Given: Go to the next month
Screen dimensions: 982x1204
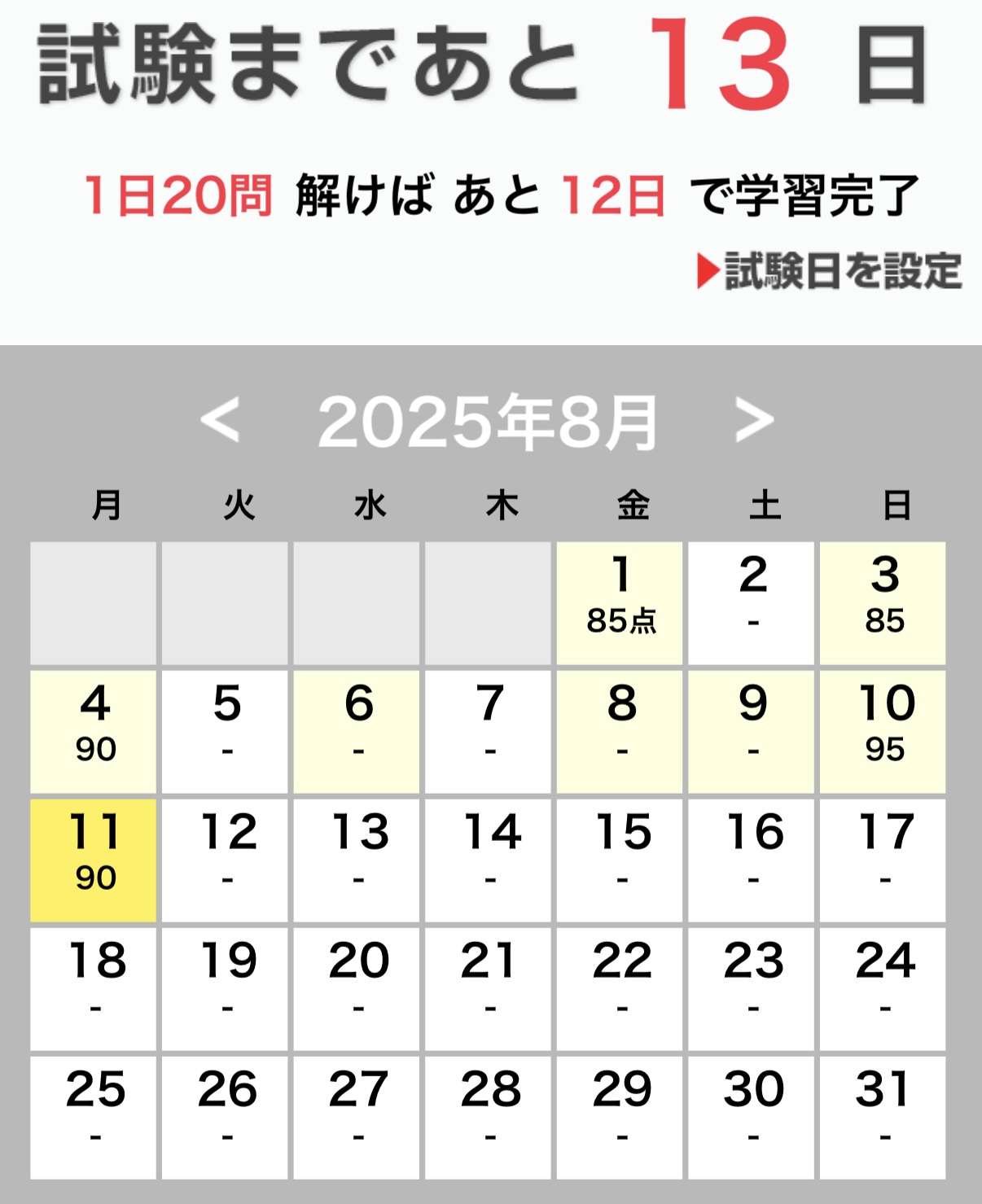Looking at the screenshot, I should (754, 420).
